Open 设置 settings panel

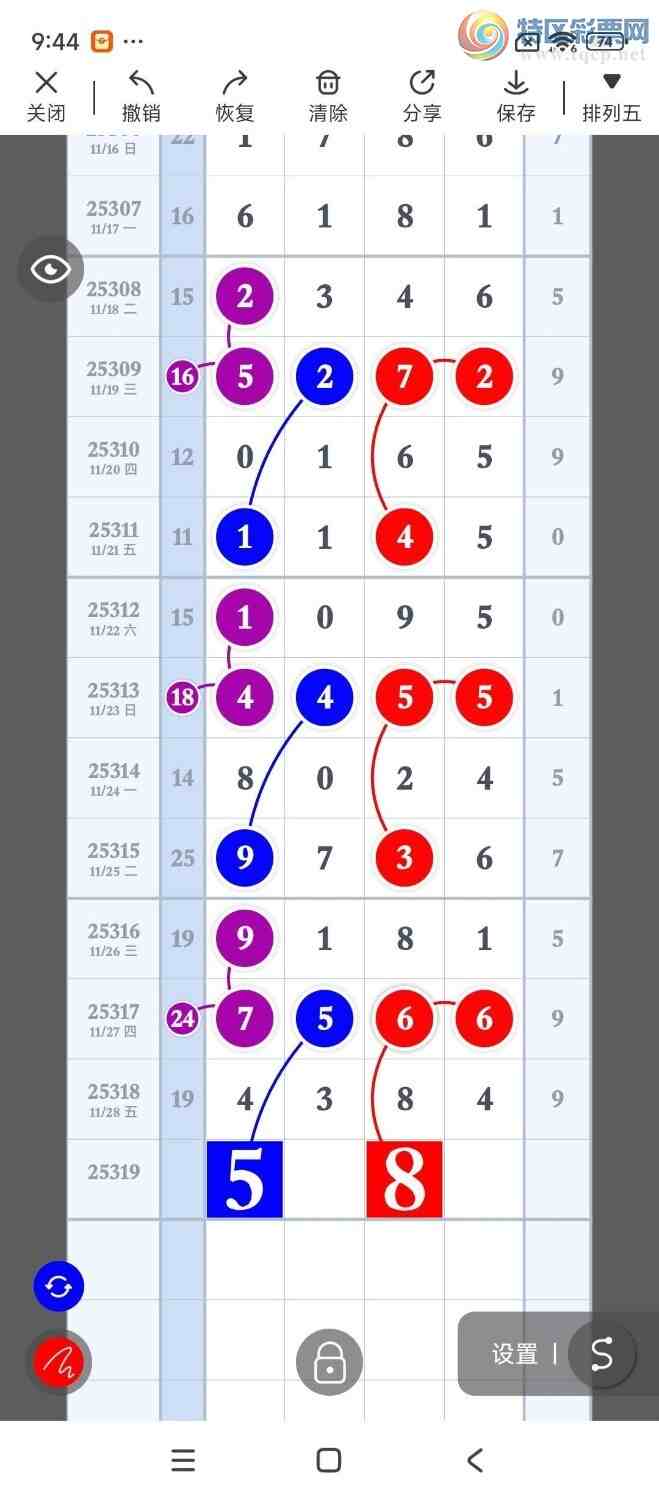tap(515, 1354)
